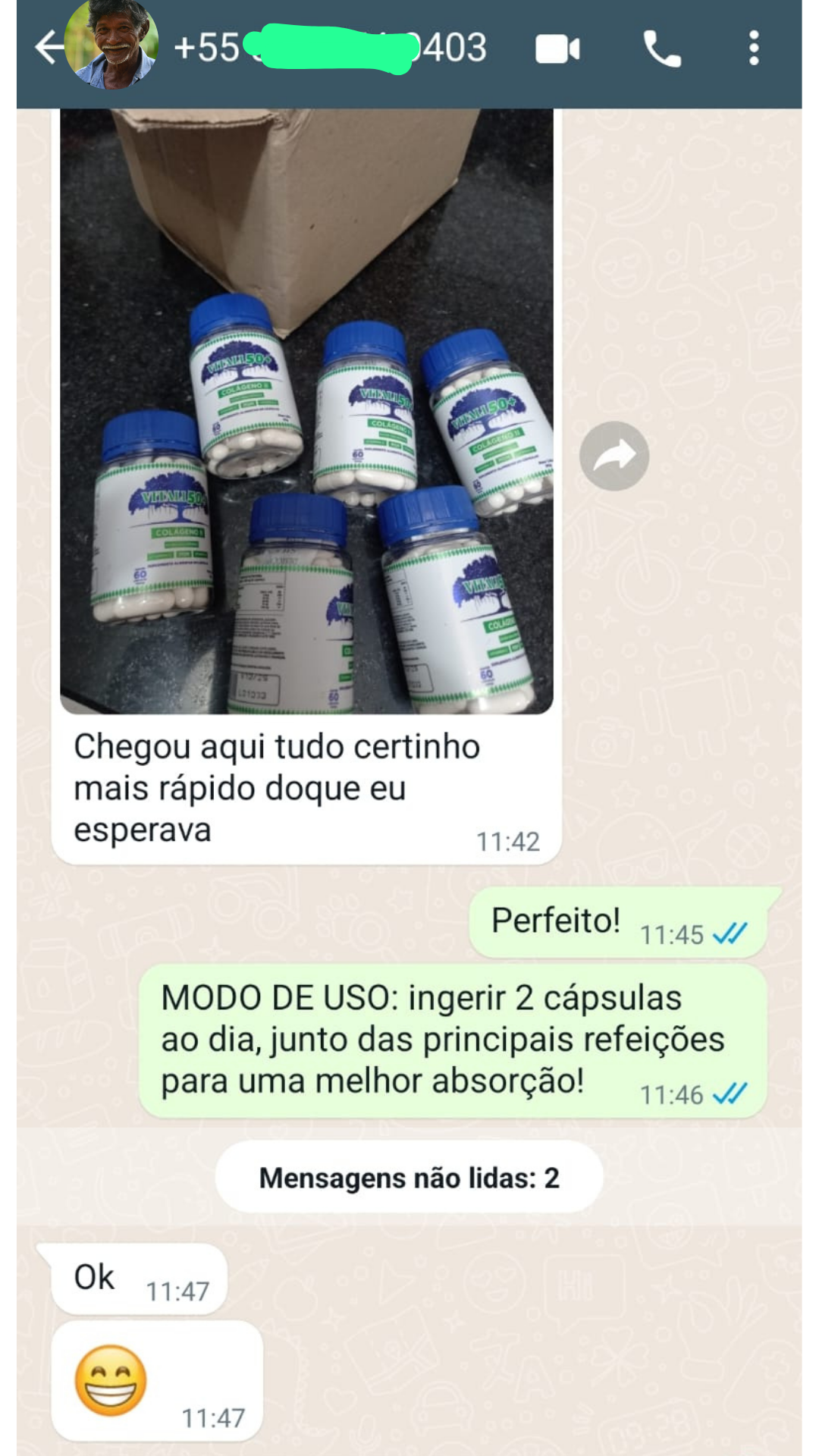Viewport: 819px width, 1456px height.
Task: Start a video call with this contact
Action: tap(557, 49)
